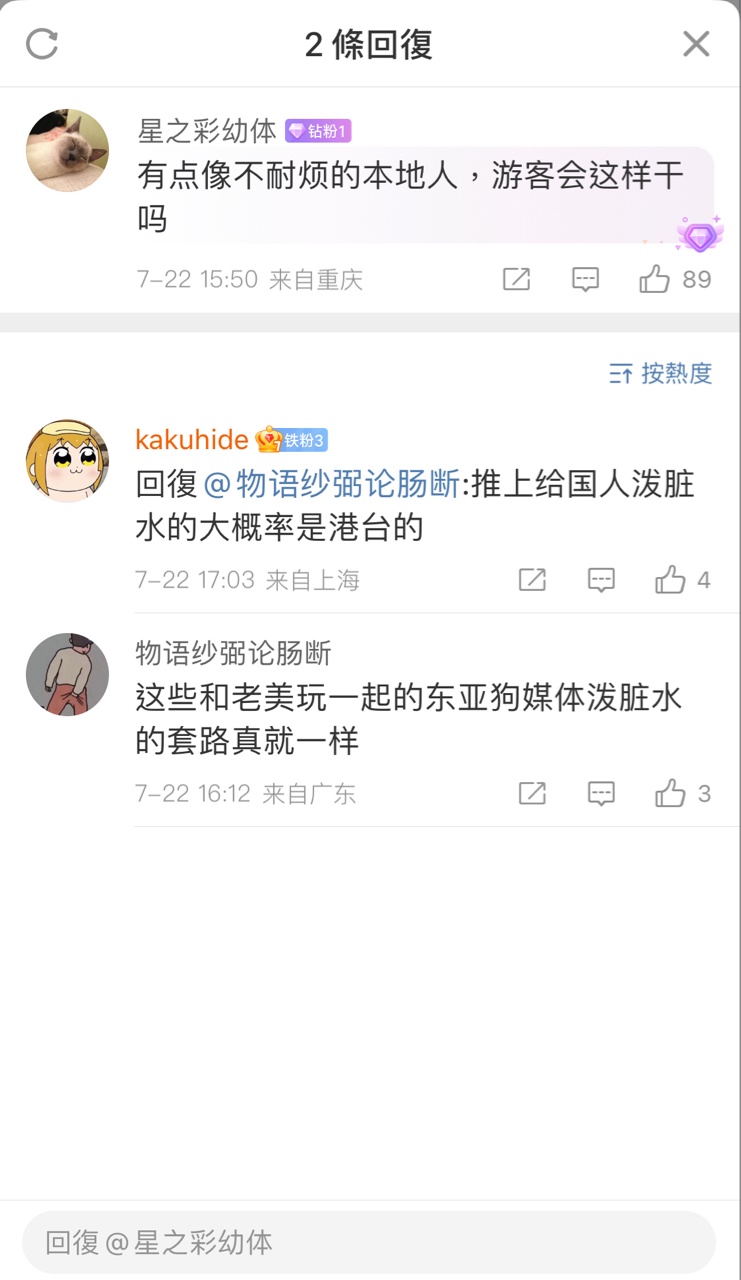741x1280 pixels.
Task: Like kakuhide's reply
Action: (x=671, y=580)
